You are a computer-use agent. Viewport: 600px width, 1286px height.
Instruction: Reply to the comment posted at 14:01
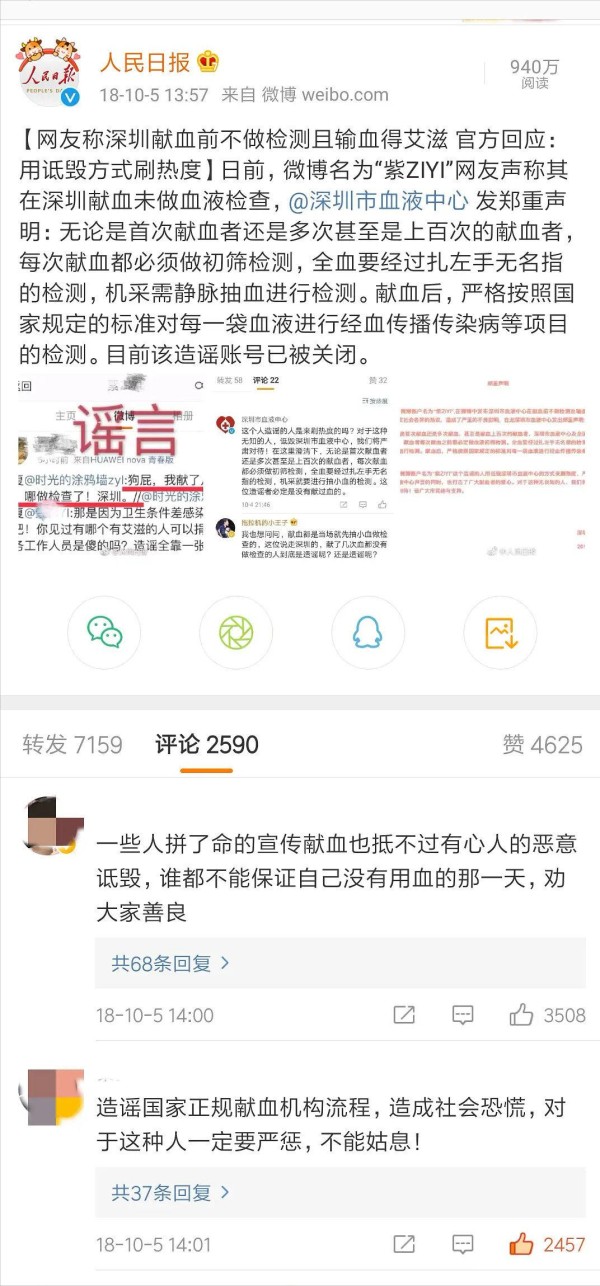(462, 1245)
